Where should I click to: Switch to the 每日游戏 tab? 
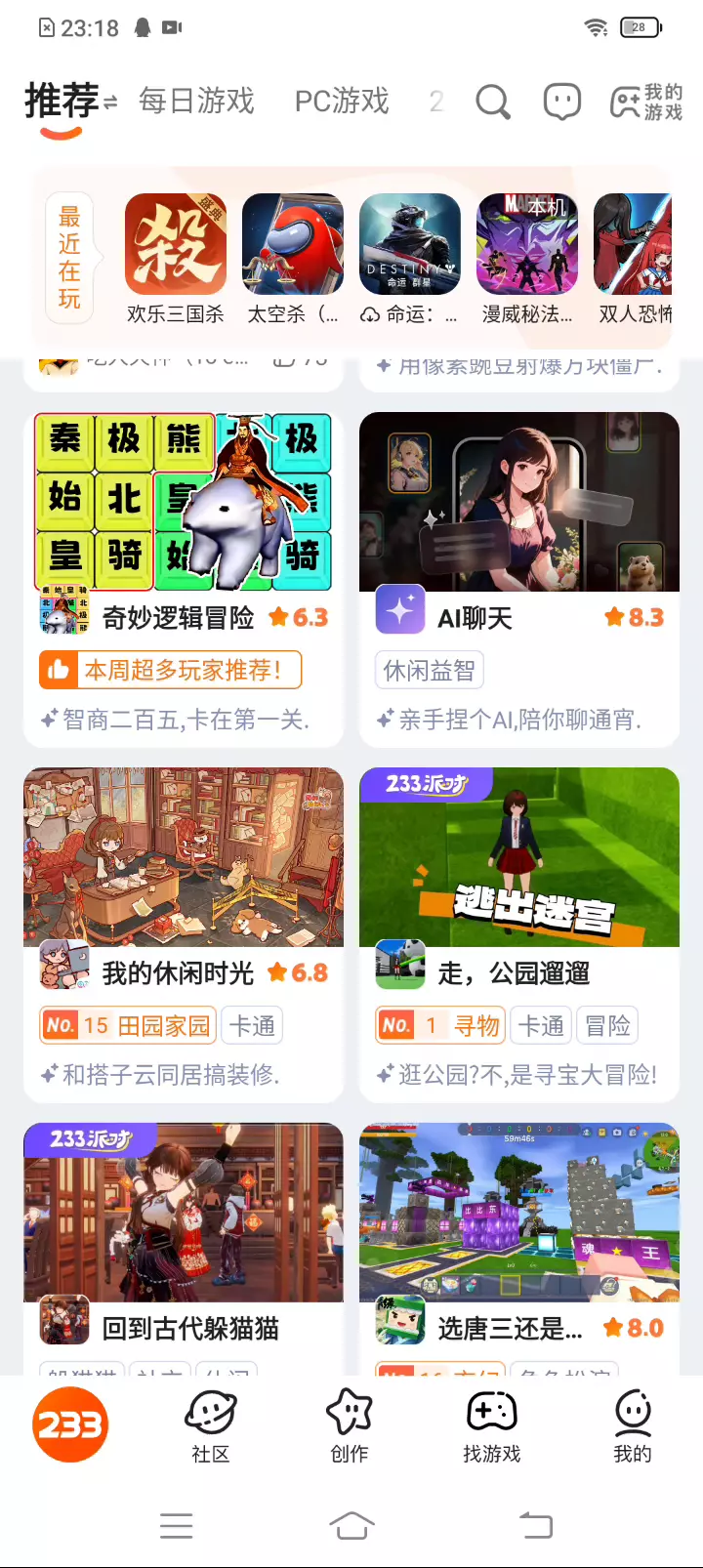(196, 101)
